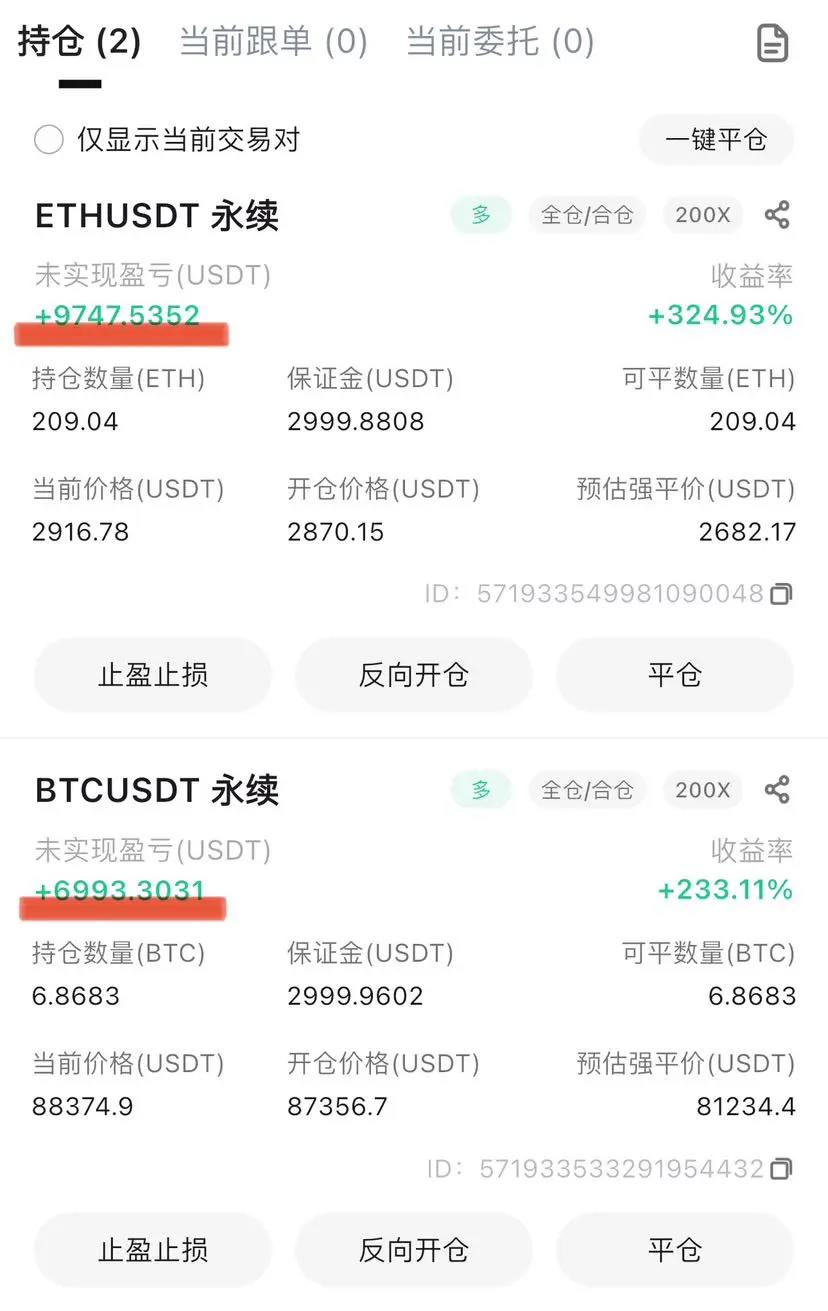Viewport: 828px width, 1311px height.
Task: Switch to the 当前跟单 tab
Action: coord(273,42)
